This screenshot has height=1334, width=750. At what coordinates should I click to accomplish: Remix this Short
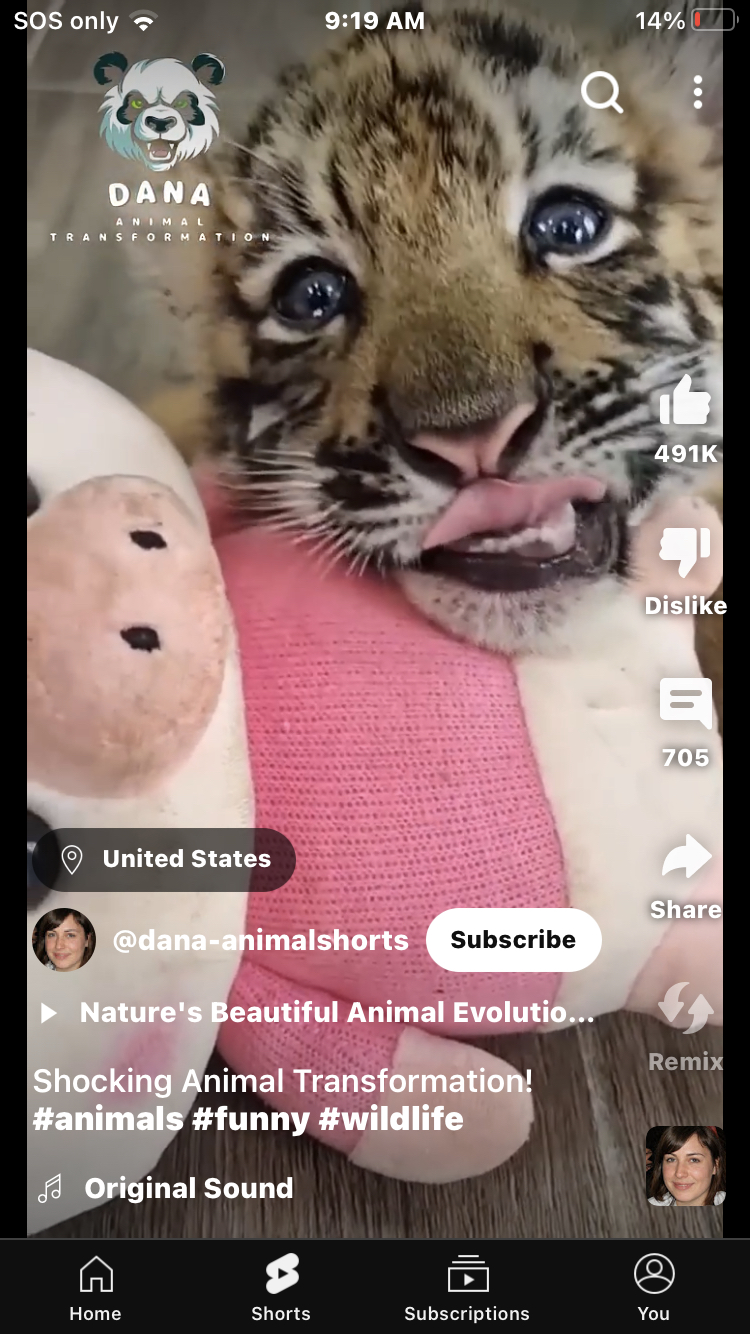pos(685,1010)
